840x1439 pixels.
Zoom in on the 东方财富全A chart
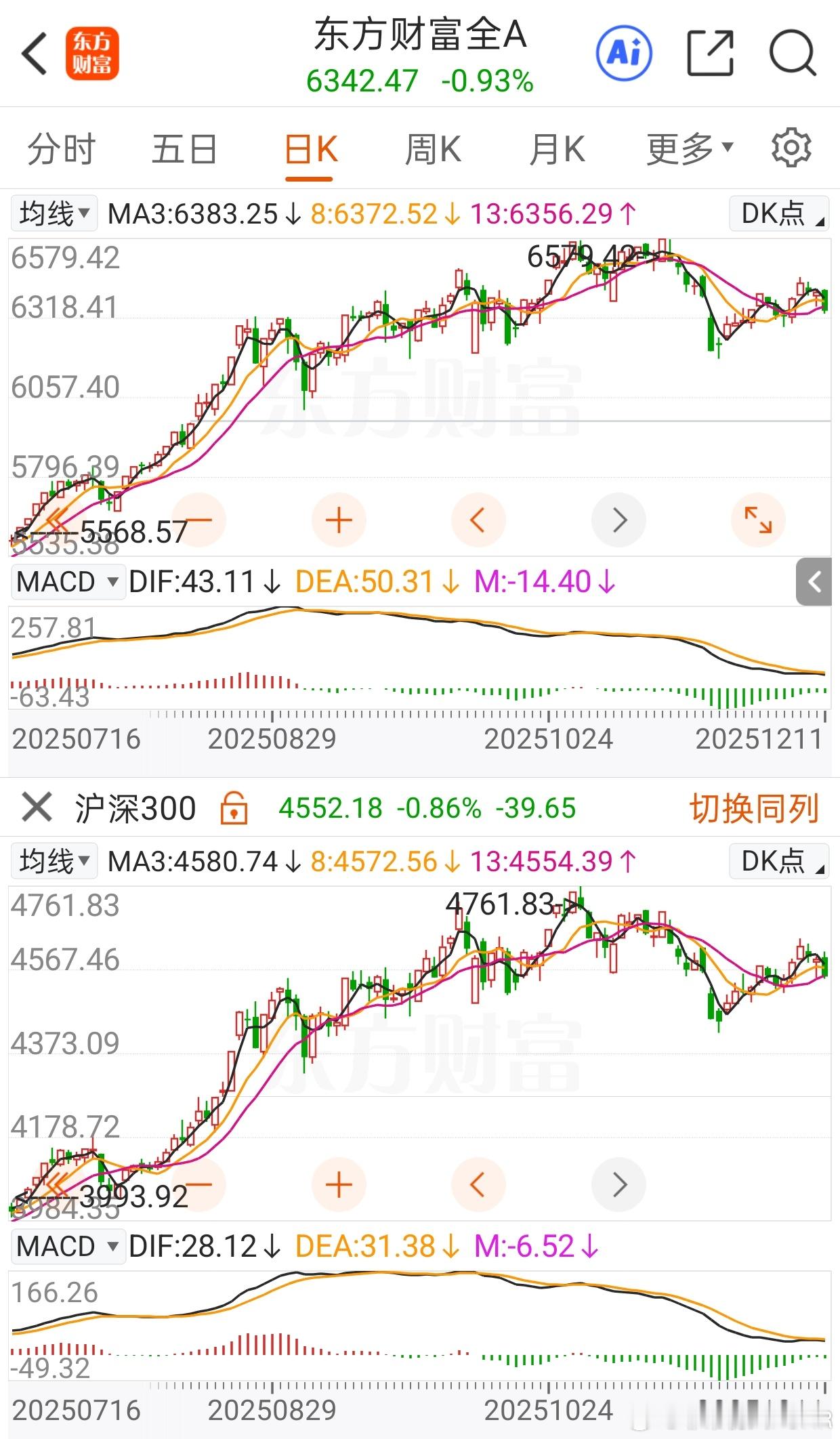pyautogui.click(x=339, y=520)
